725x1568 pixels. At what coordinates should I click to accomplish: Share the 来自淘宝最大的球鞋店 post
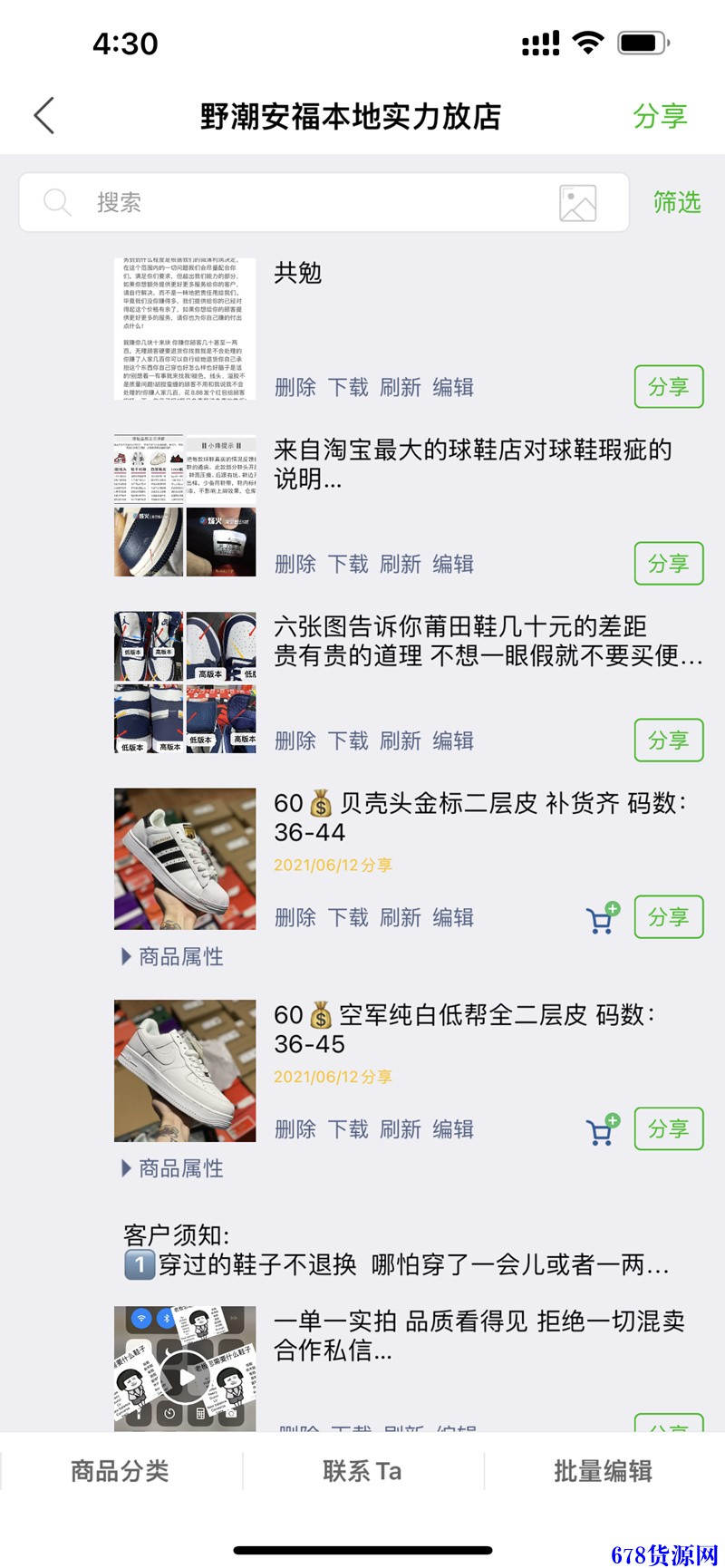[668, 564]
